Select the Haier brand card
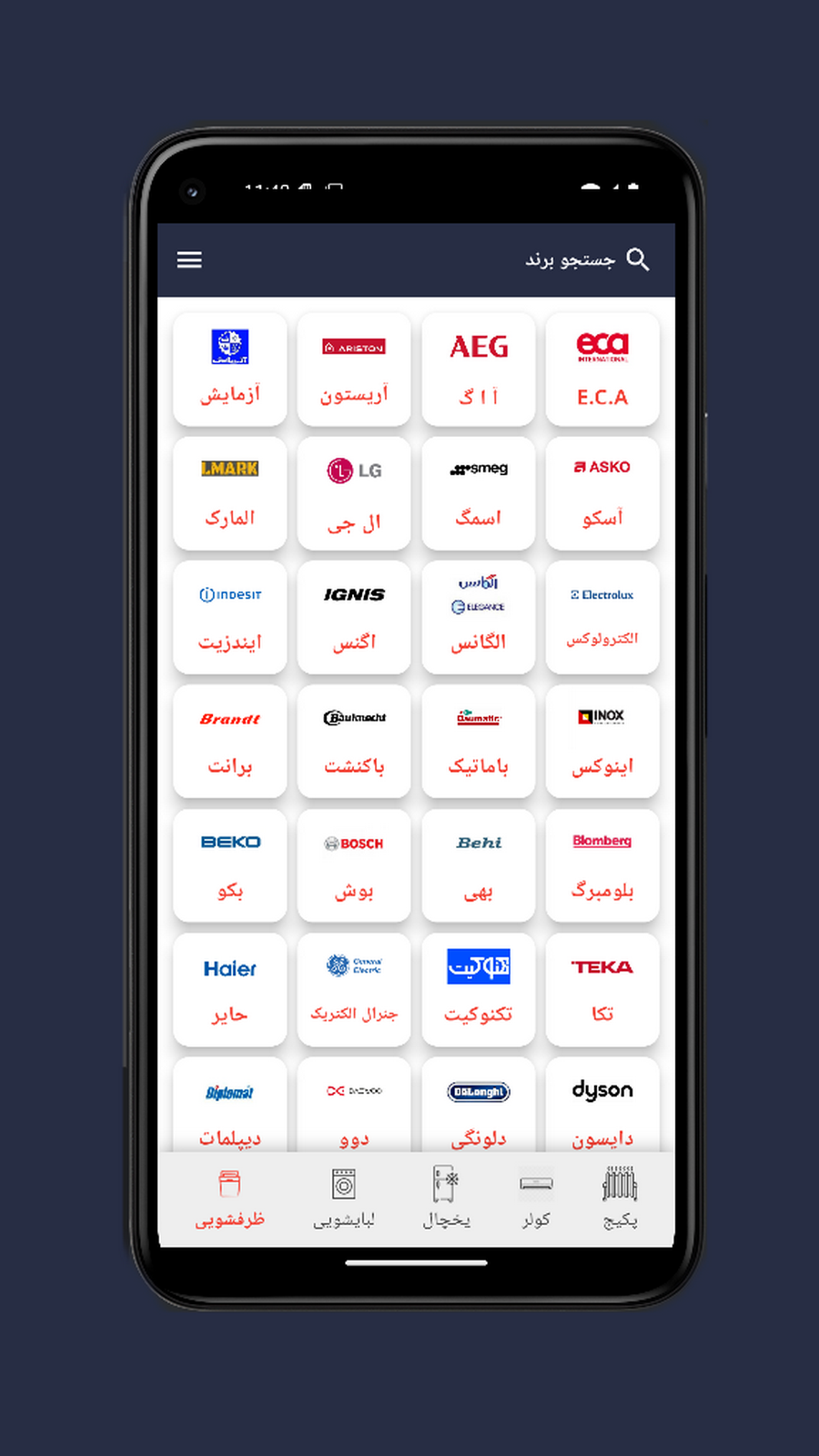819x1456 pixels. click(x=230, y=989)
